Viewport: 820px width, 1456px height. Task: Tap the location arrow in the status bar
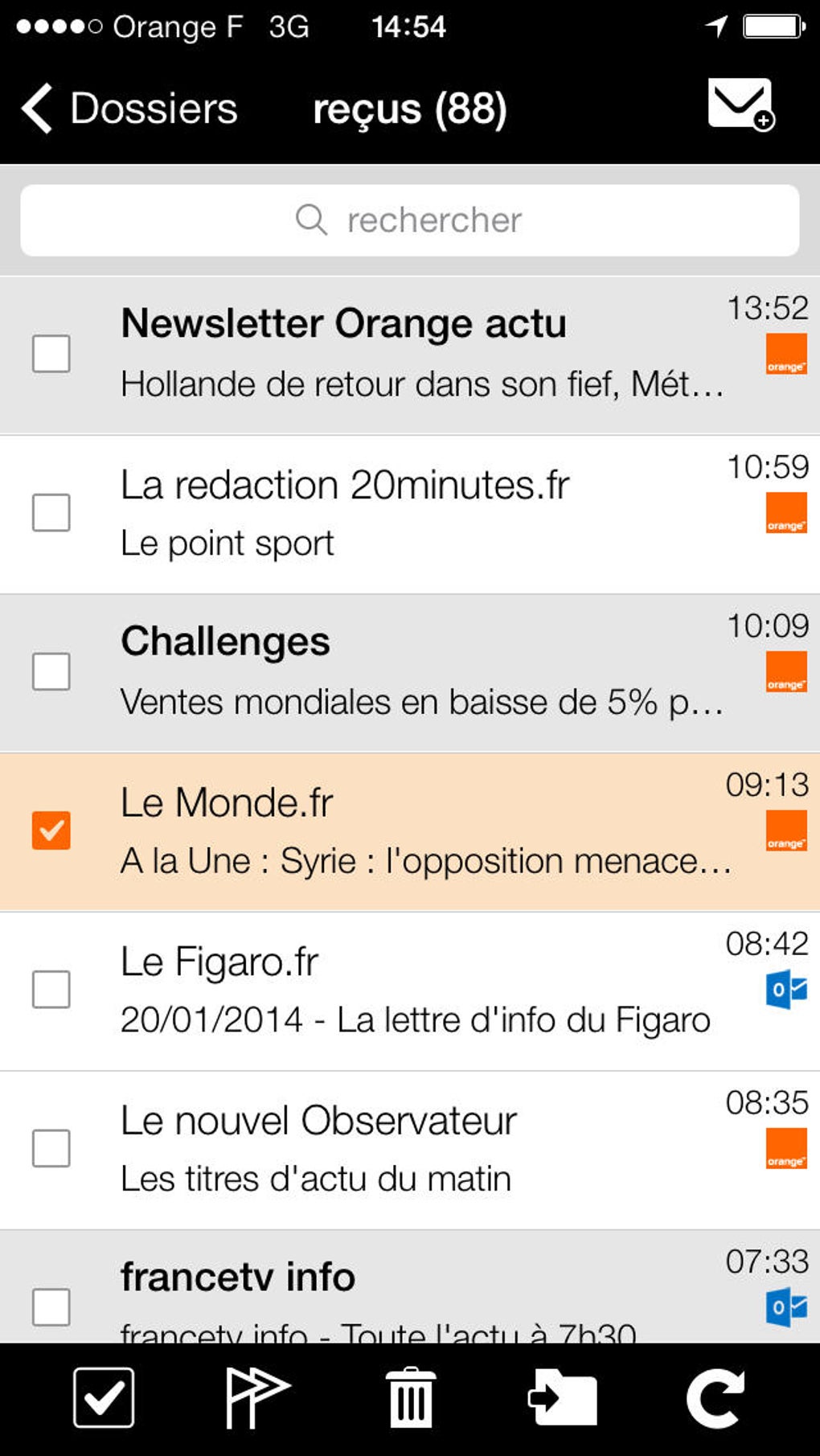[715, 24]
